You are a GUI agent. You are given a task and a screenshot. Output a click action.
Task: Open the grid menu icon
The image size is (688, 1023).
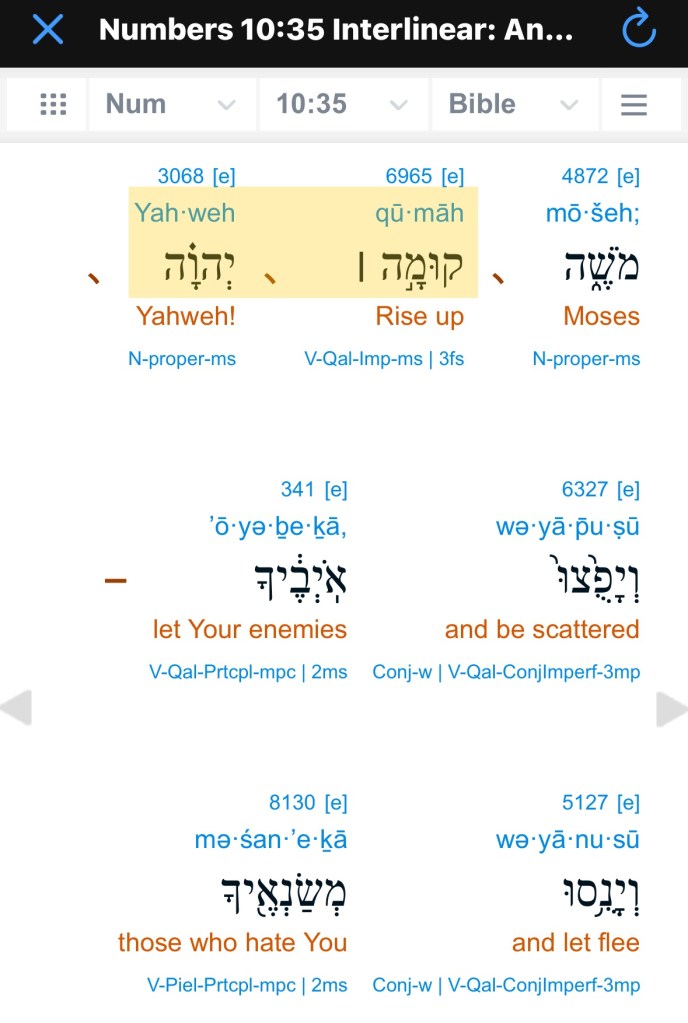(52, 104)
